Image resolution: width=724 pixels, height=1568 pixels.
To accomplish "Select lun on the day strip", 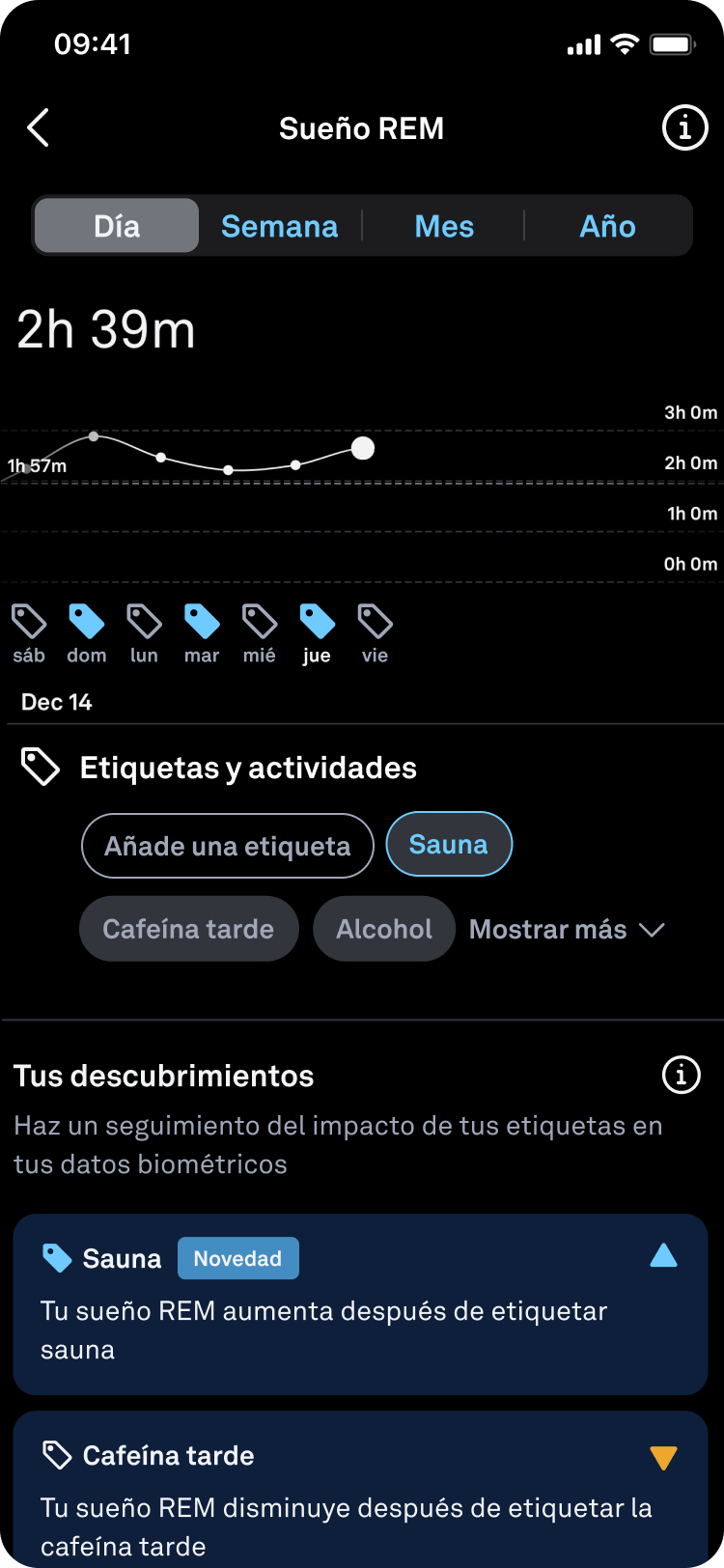I will click(x=144, y=633).
